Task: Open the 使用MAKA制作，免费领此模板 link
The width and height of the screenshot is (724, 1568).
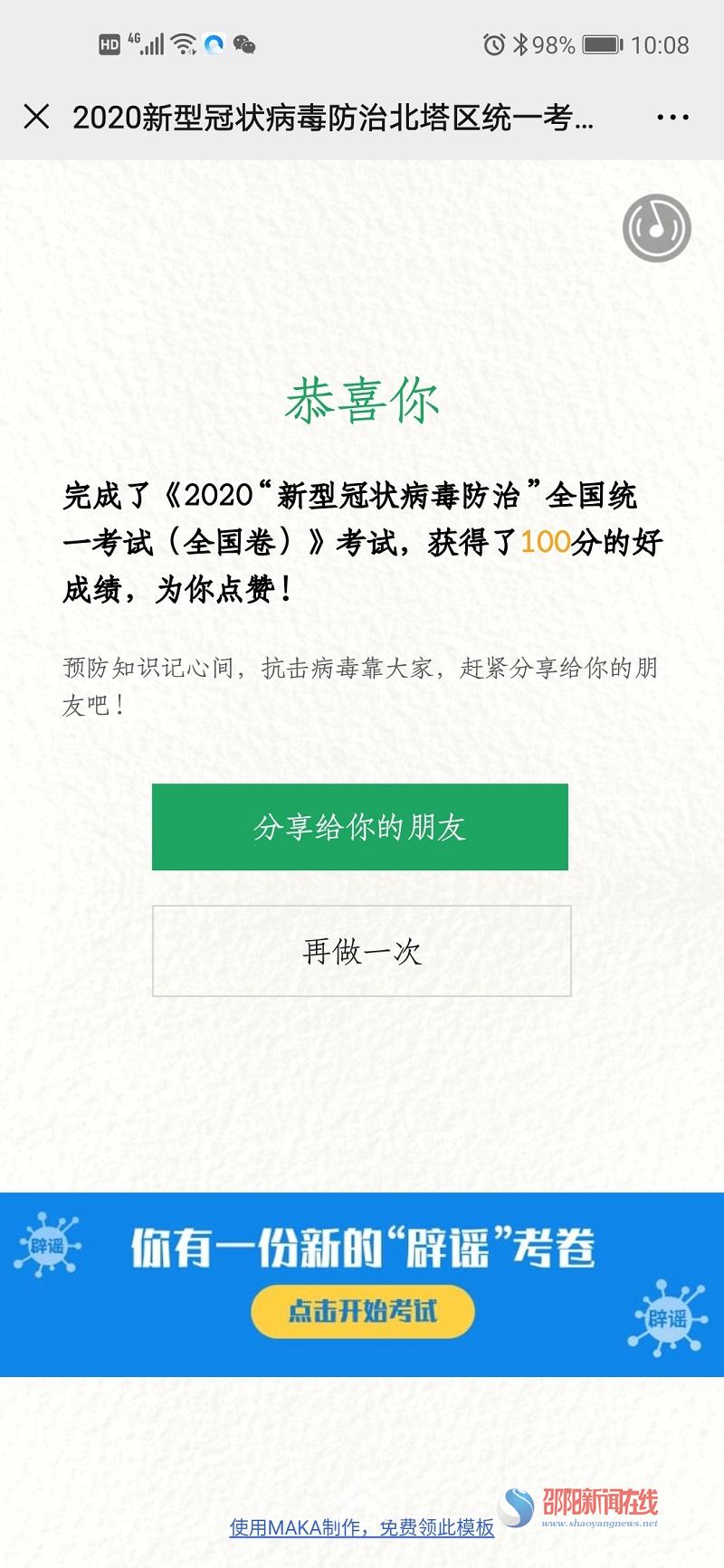Action: coord(362,1527)
